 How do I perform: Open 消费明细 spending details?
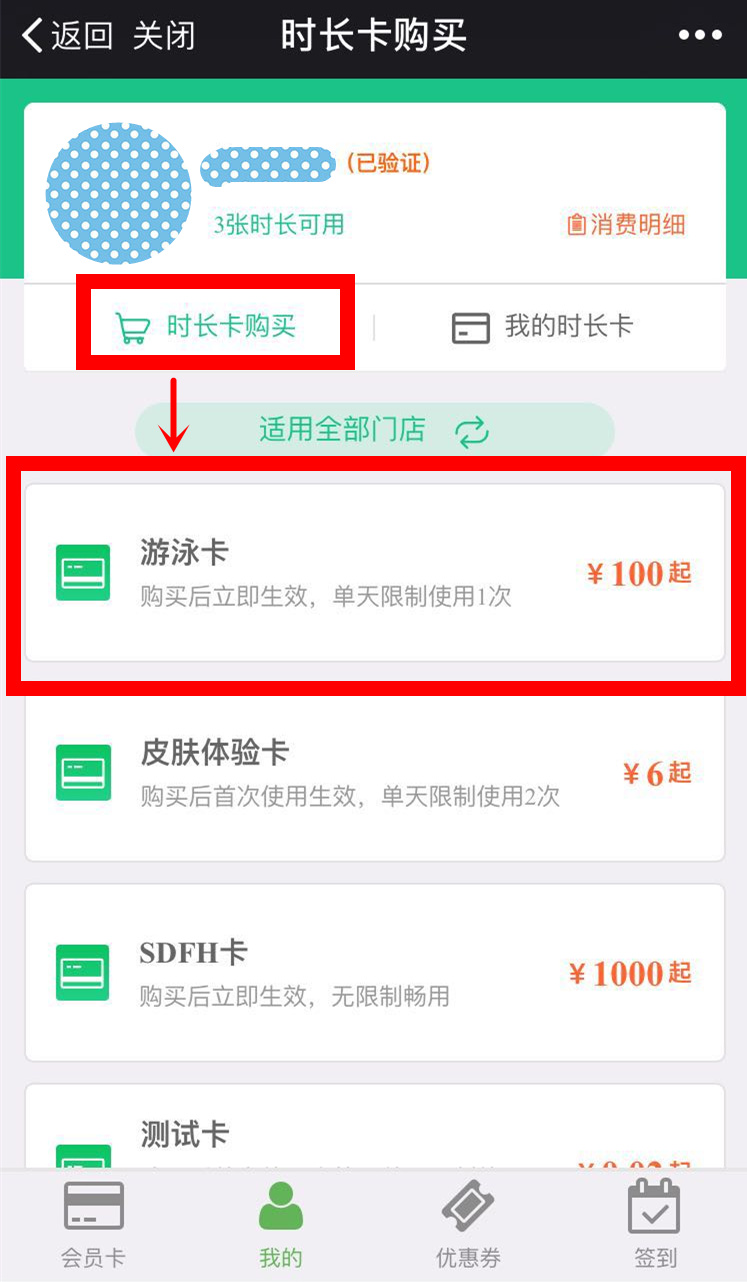pos(626,224)
